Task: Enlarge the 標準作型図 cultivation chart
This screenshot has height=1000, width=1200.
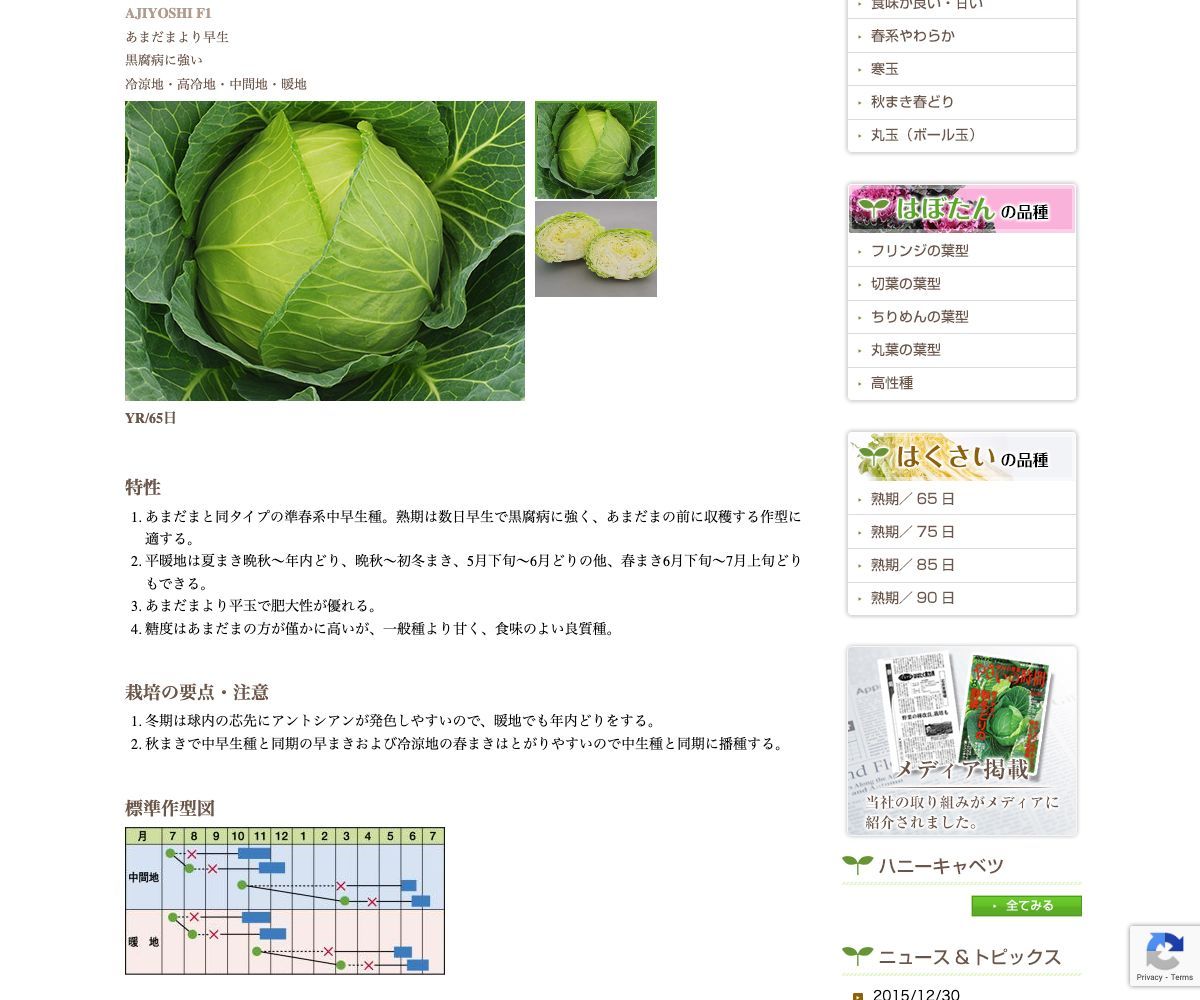Action: pyautogui.click(x=284, y=900)
